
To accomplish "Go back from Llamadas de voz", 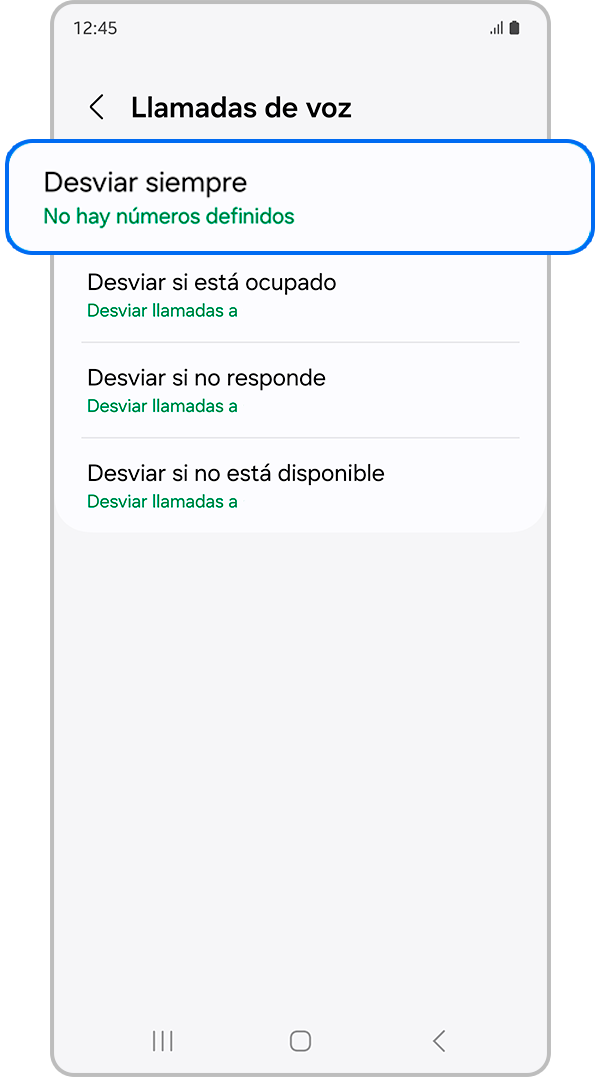I will (x=97, y=108).
